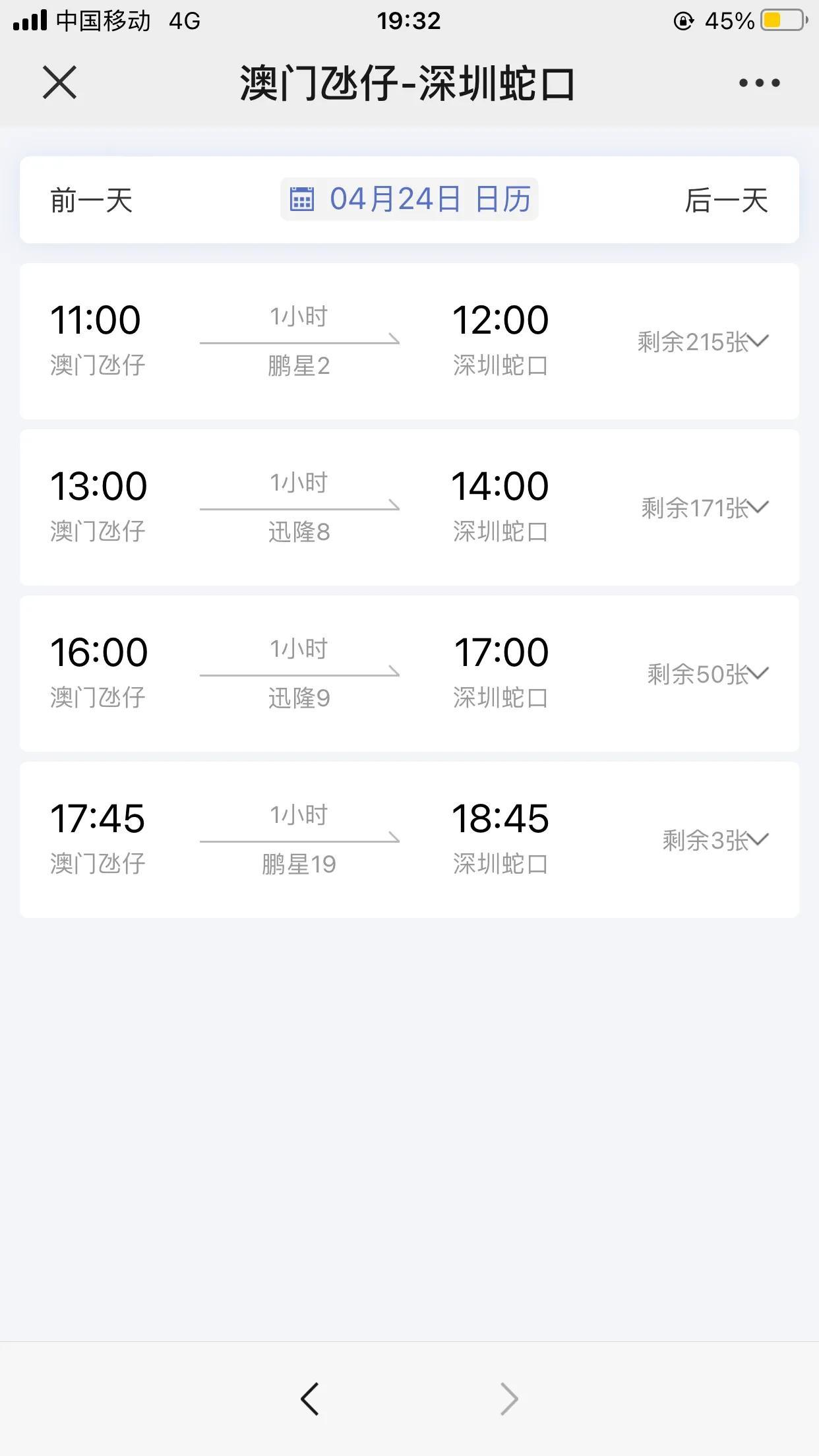The width and height of the screenshot is (819, 1456).
Task: Close the 澳门氹仔-深圳蛇口 page
Action: pos(60,83)
